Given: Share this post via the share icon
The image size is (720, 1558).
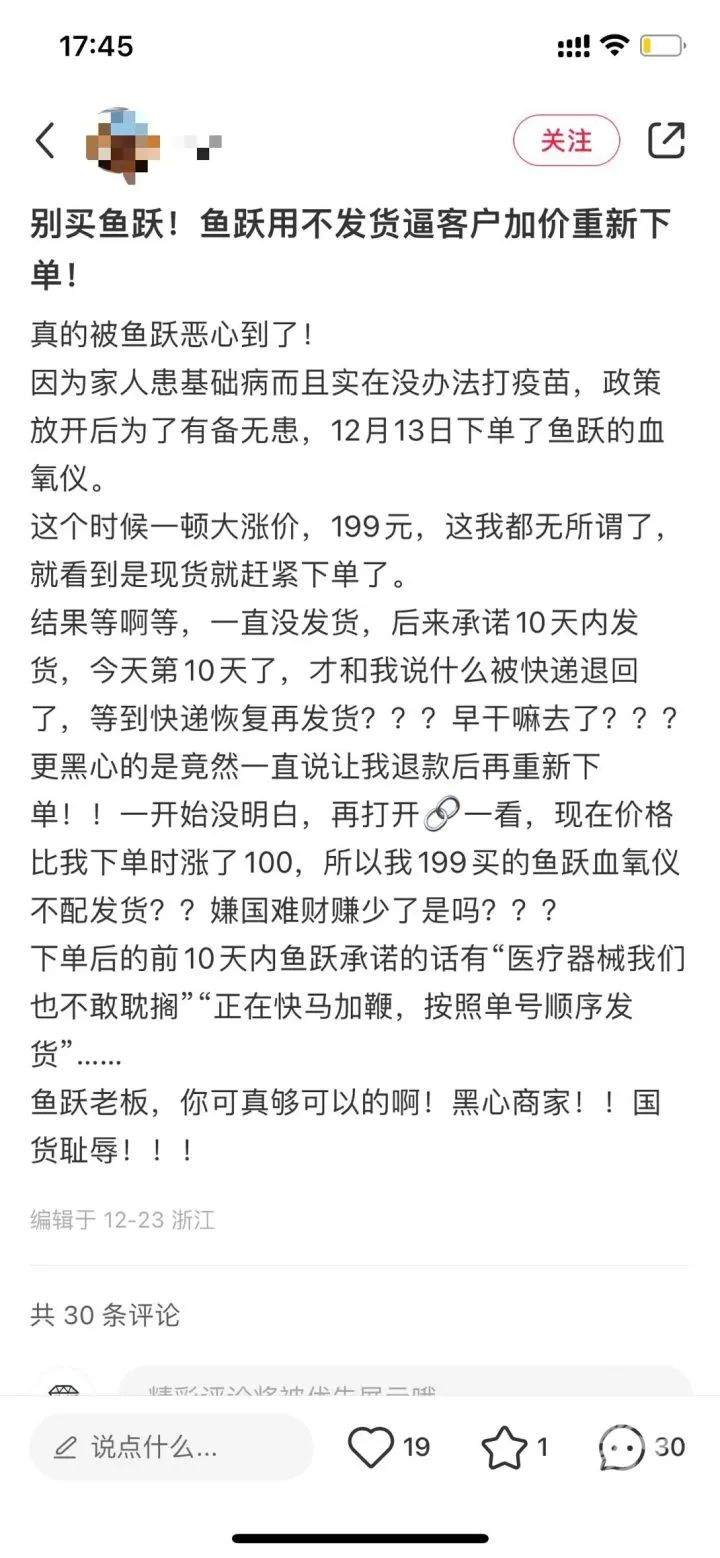Looking at the screenshot, I should [666, 141].
